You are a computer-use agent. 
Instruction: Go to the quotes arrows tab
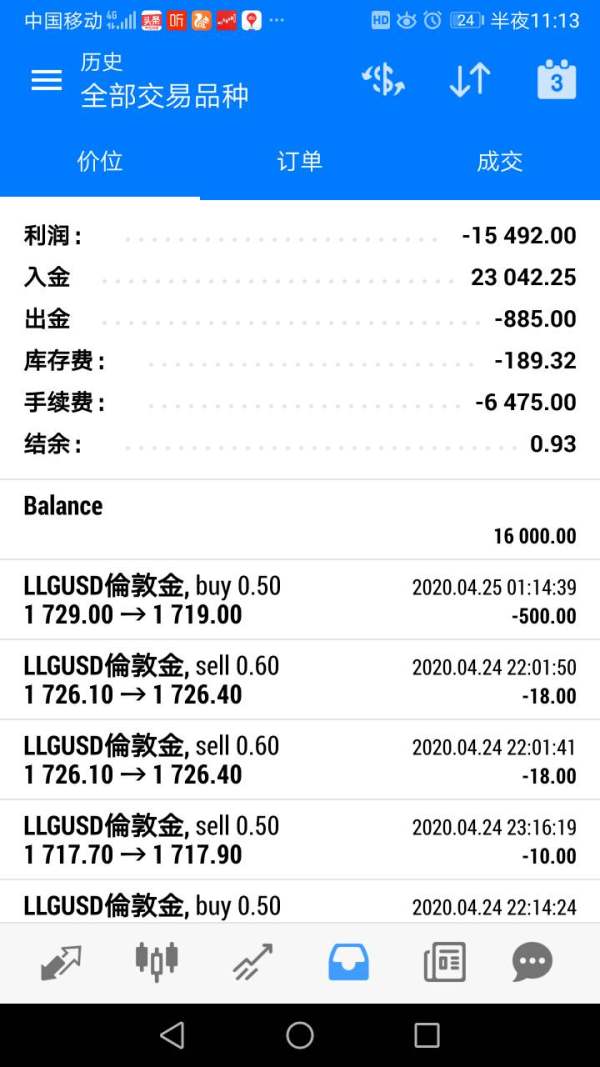[61, 962]
